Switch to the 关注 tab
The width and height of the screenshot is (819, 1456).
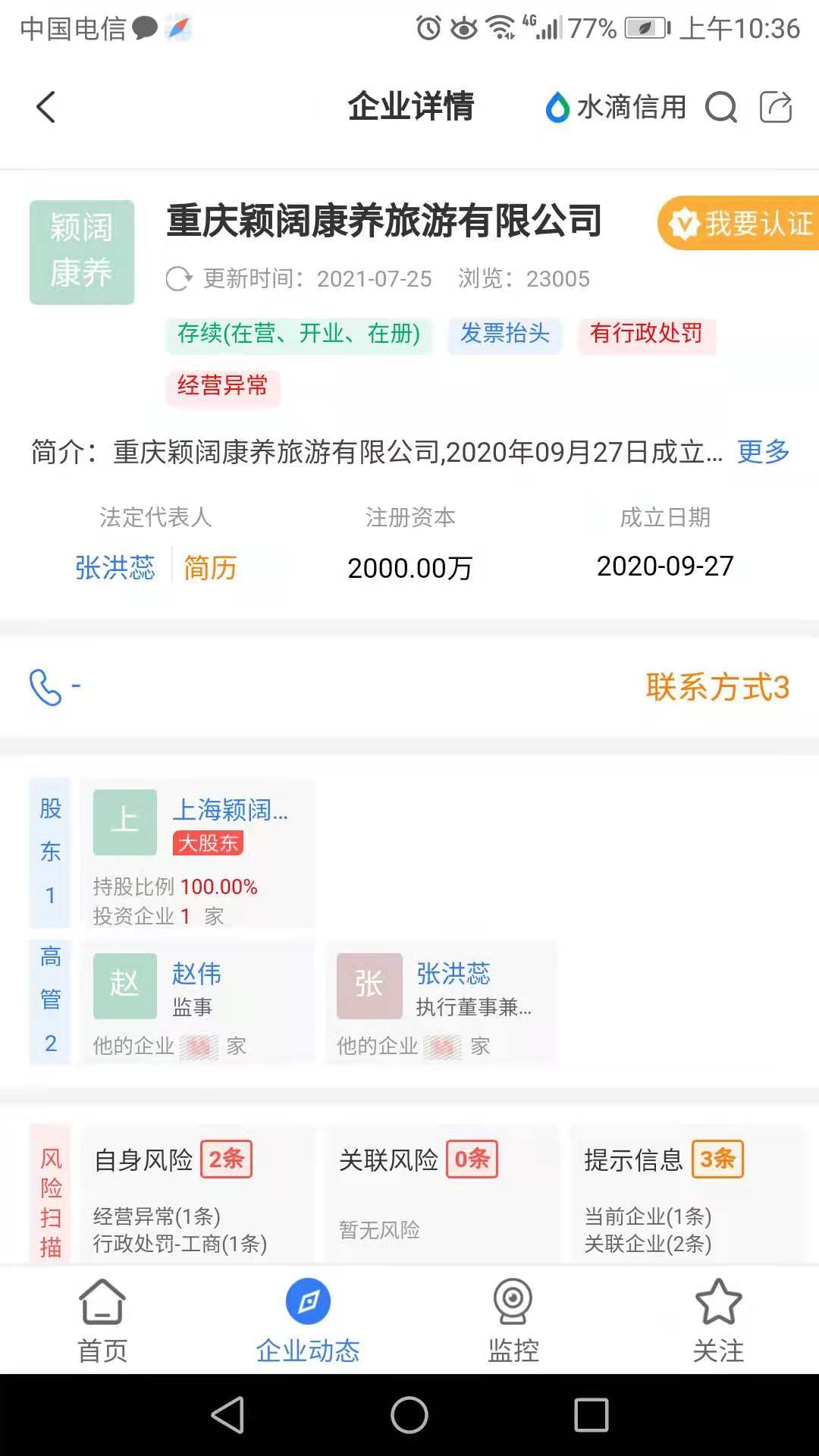(718, 1320)
